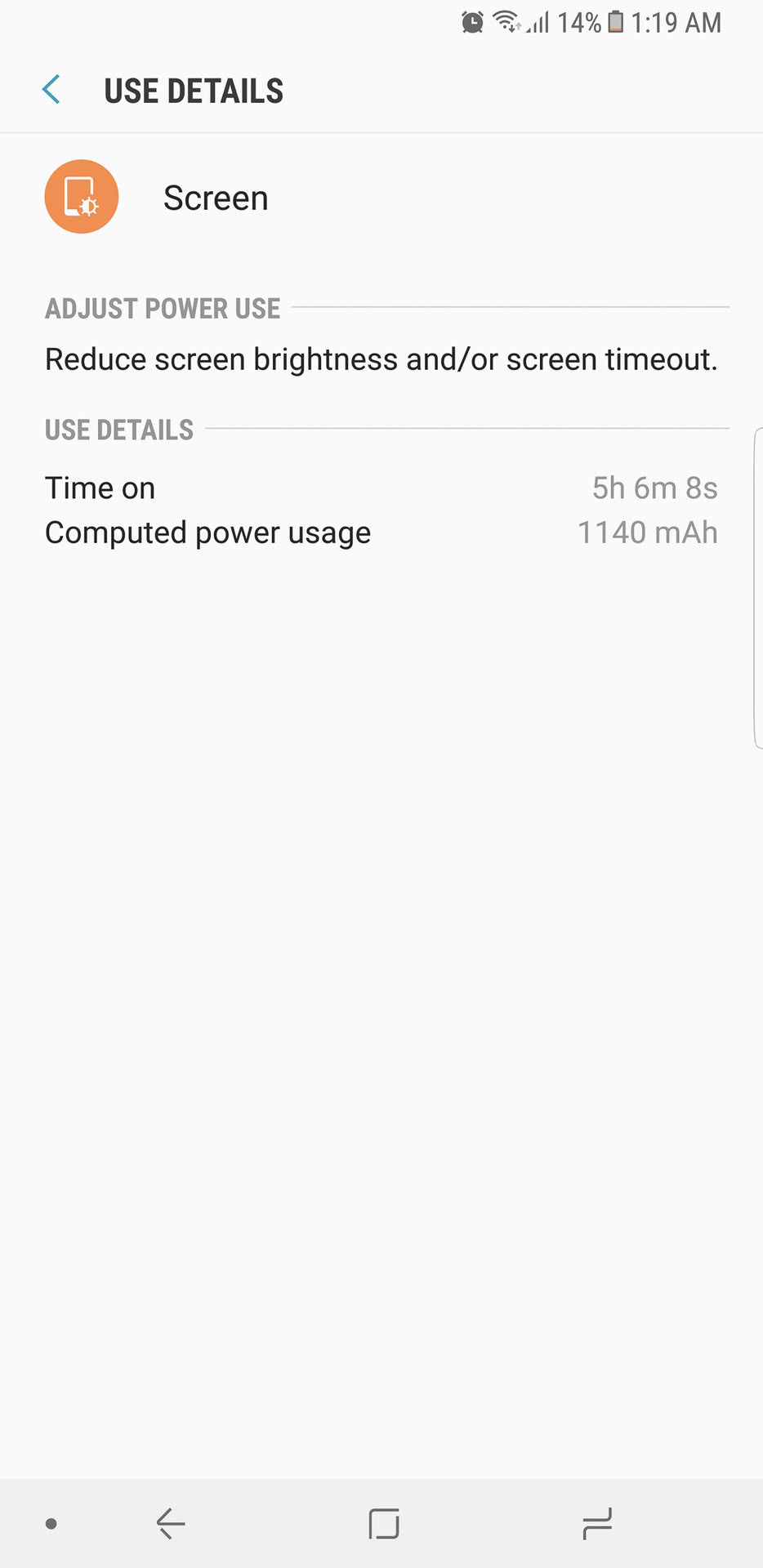Viewport: 763px width, 1568px height.
Task: Tap the system back button
Action: point(171,1523)
